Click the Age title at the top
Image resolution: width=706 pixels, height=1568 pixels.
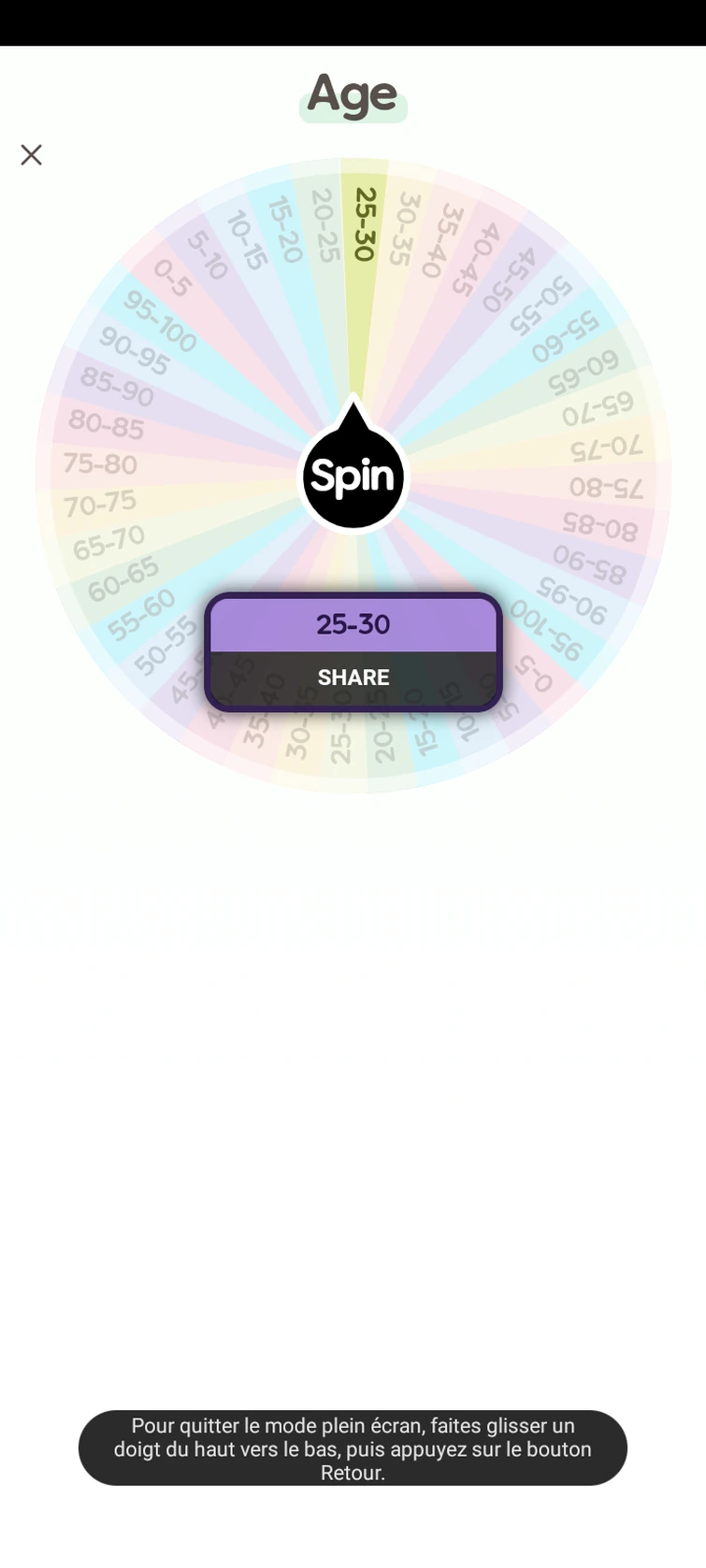click(x=353, y=93)
